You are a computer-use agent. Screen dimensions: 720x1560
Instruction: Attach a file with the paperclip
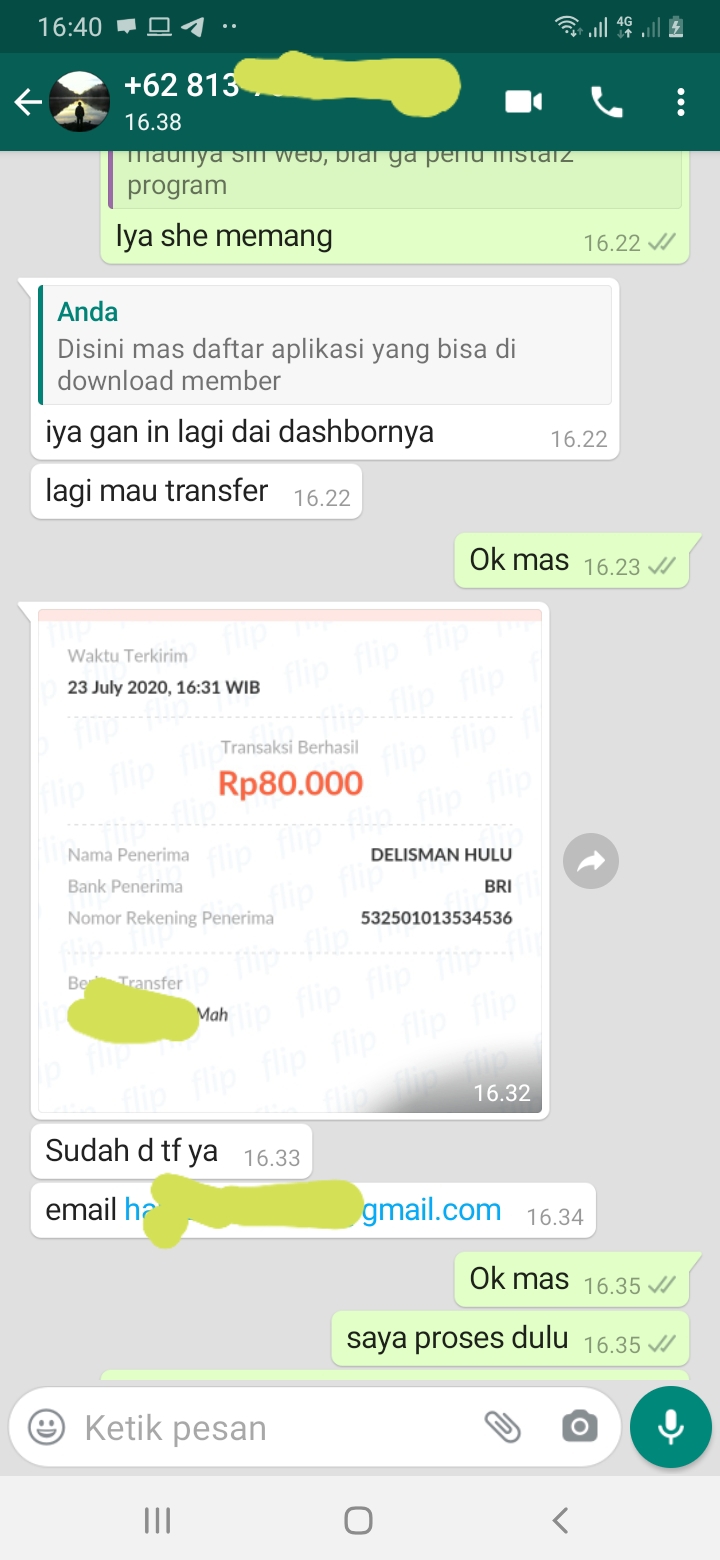503,1427
